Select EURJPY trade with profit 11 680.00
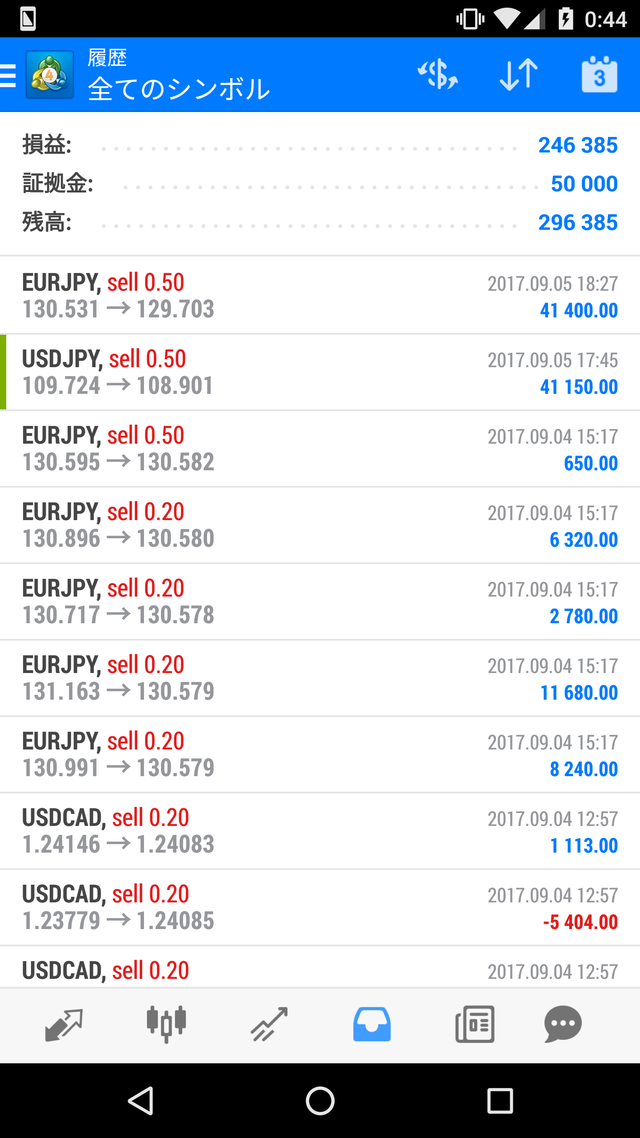This screenshot has width=640, height=1138. click(320, 678)
